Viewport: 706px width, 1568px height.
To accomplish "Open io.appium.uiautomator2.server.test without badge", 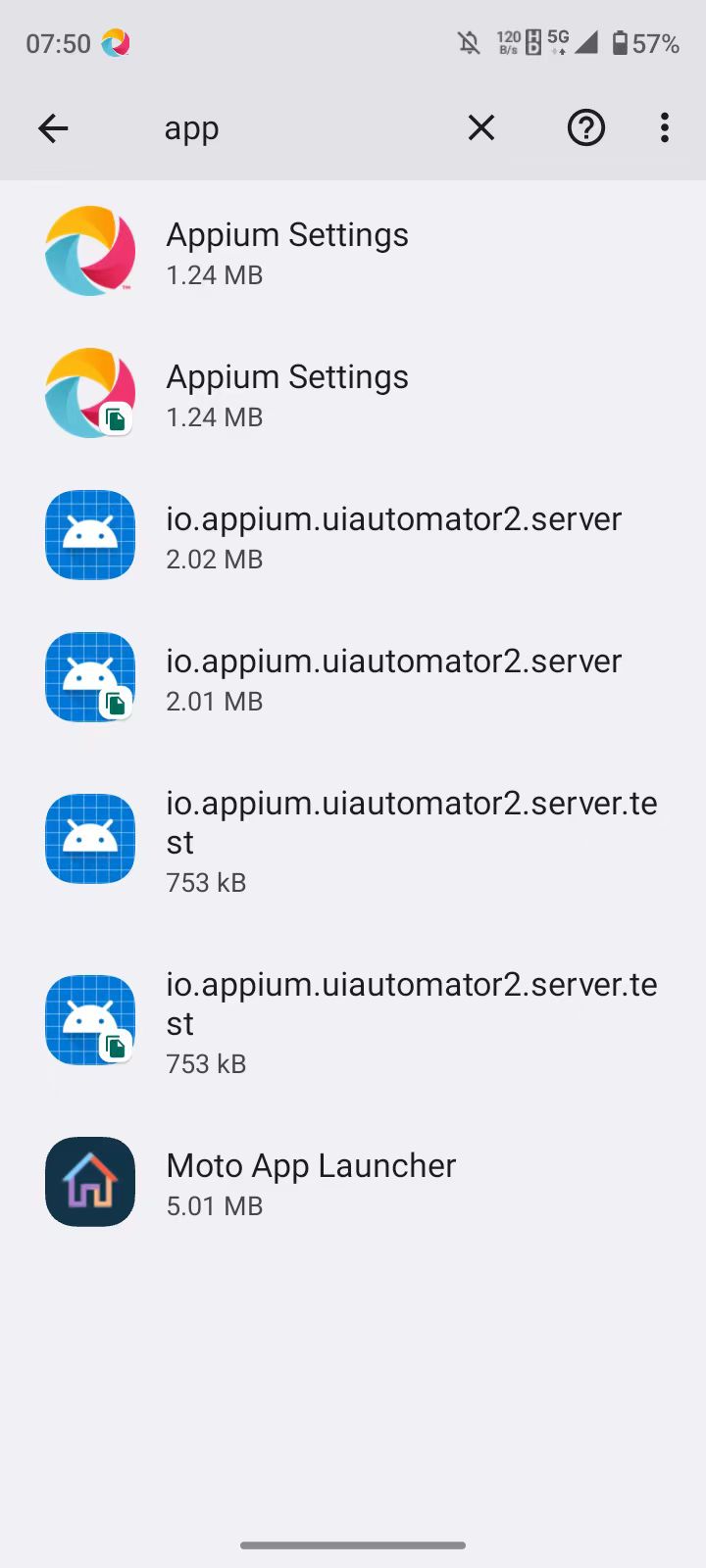I will (x=353, y=840).
